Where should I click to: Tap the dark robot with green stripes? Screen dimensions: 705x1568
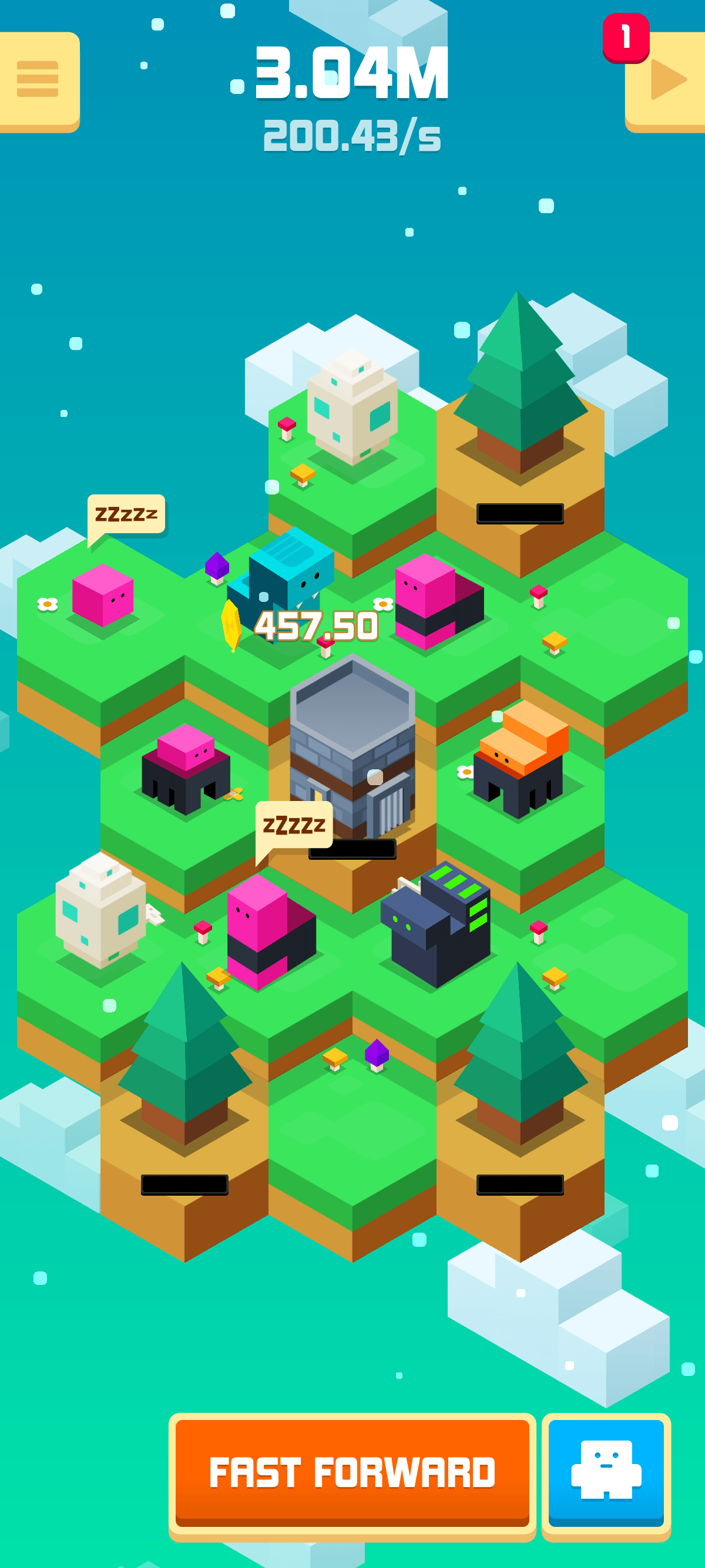coord(436,923)
